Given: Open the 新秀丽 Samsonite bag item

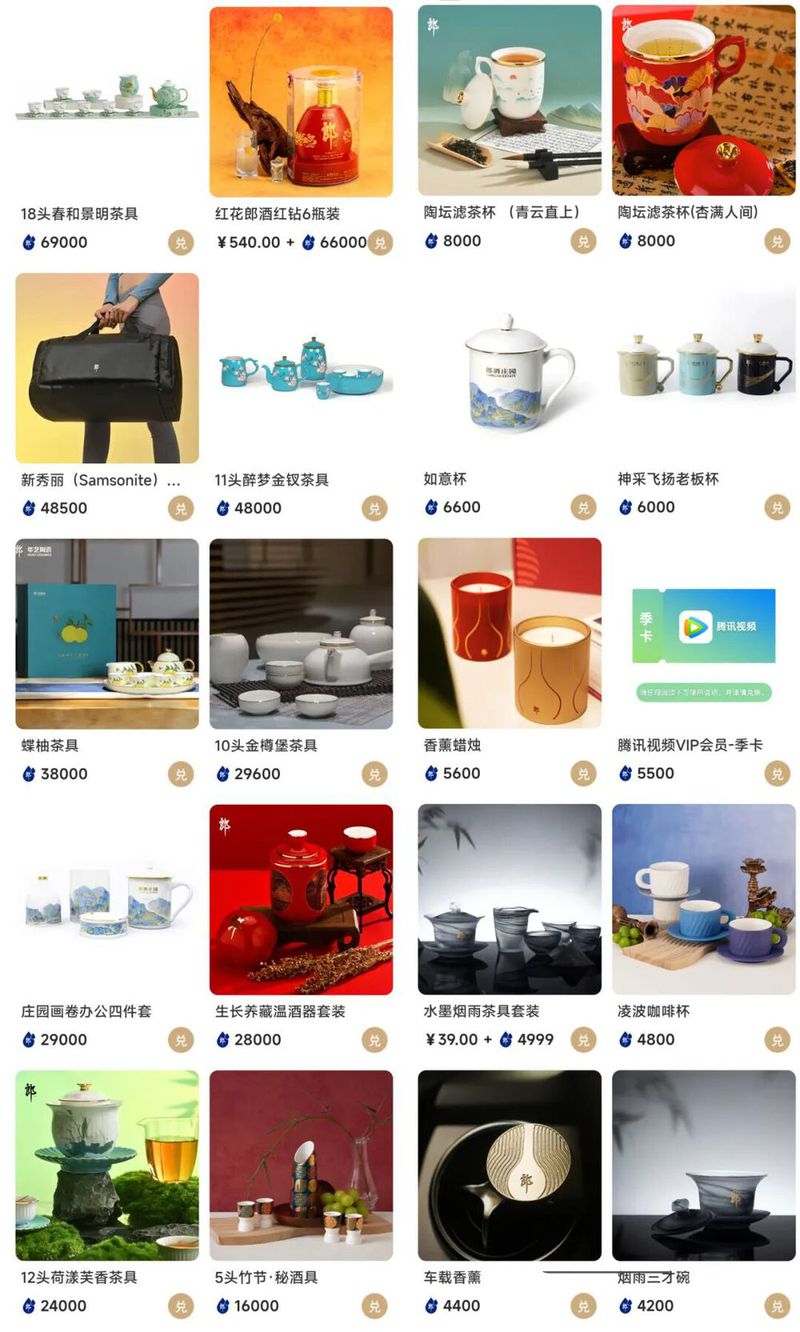Looking at the screenshot, I should [107, 368].
